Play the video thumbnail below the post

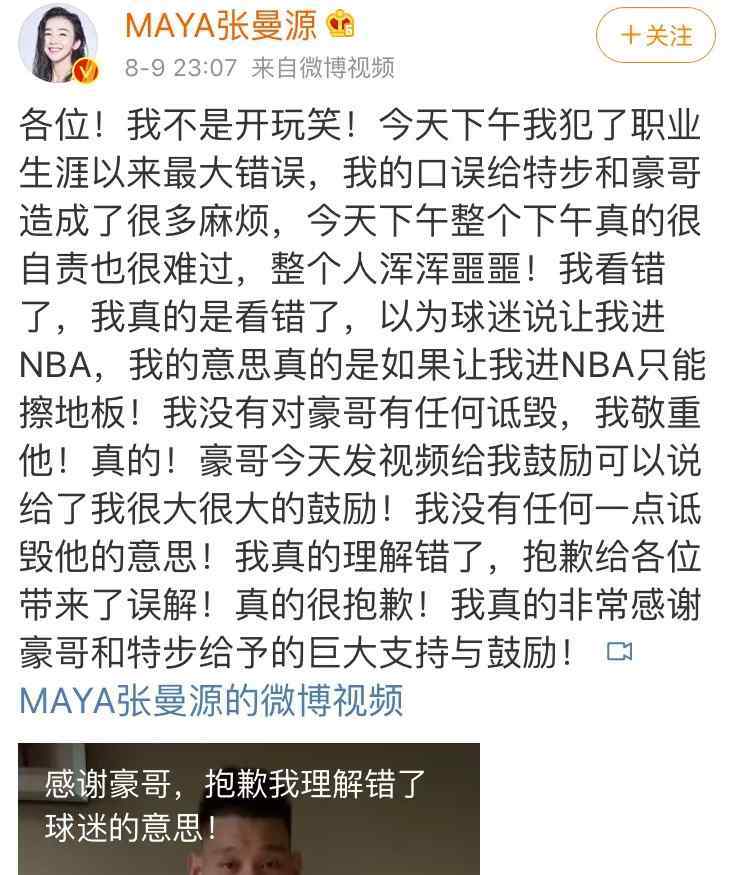[x=249, y=810]
